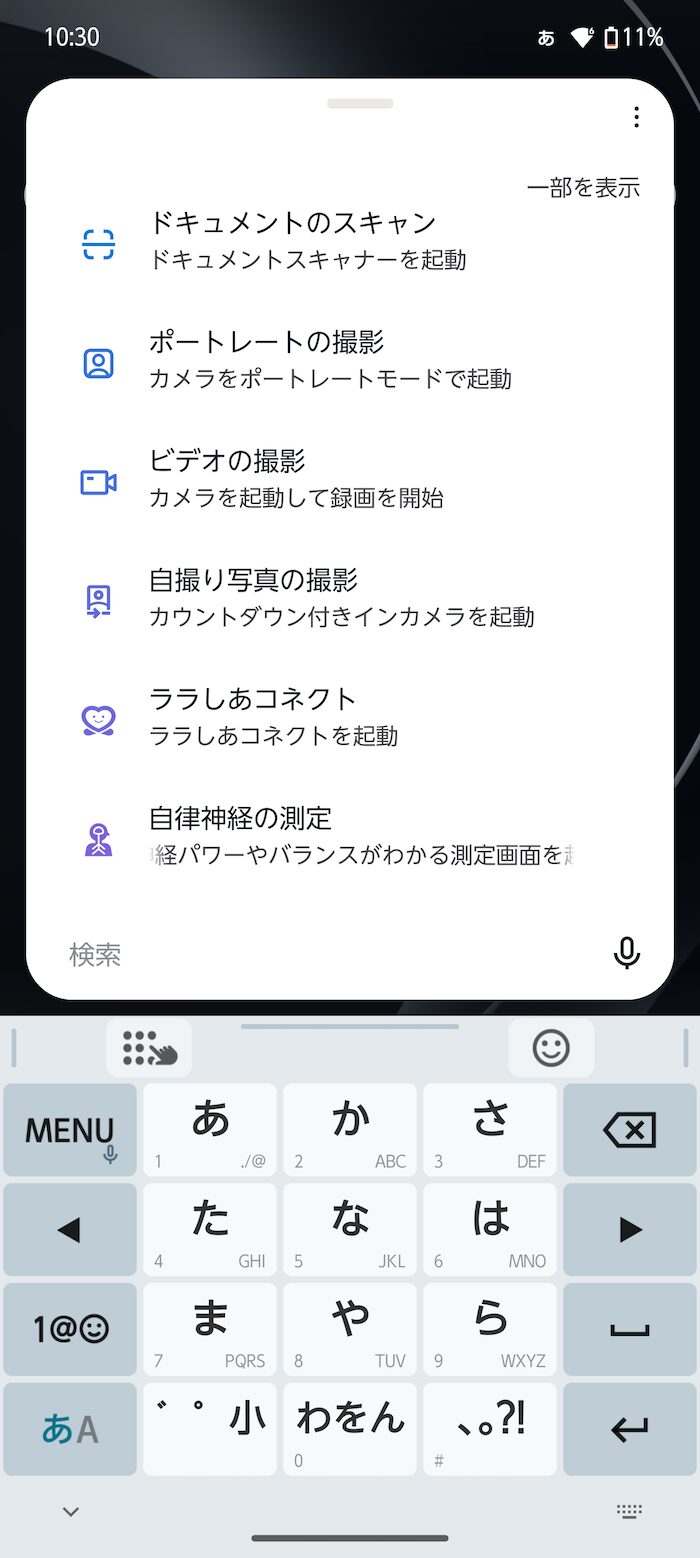This screenshot has width=700, height=1558.
Task: Open the overflow menu with three dots
Action: pyautogui.click(x=636, y=118)
